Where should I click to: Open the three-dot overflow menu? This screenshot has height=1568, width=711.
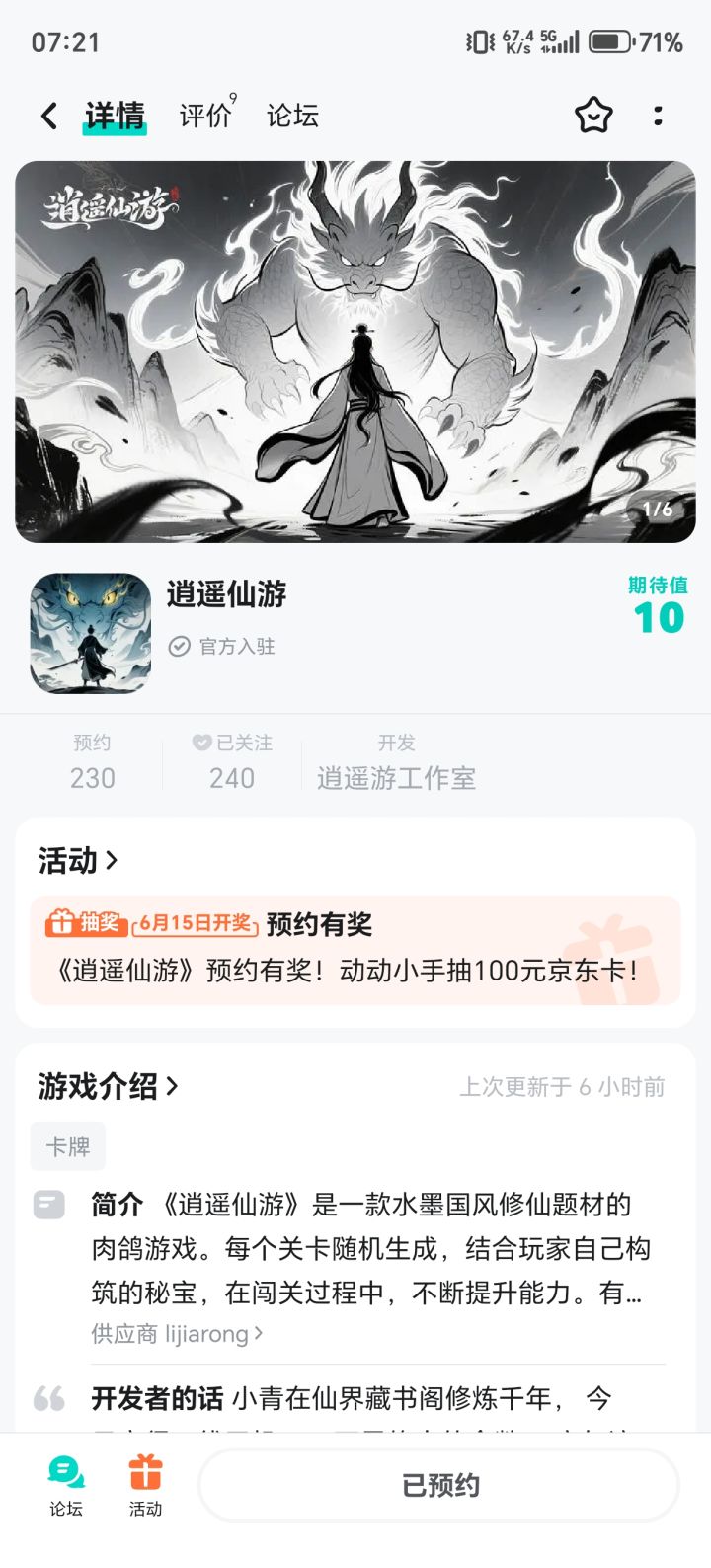657,116
